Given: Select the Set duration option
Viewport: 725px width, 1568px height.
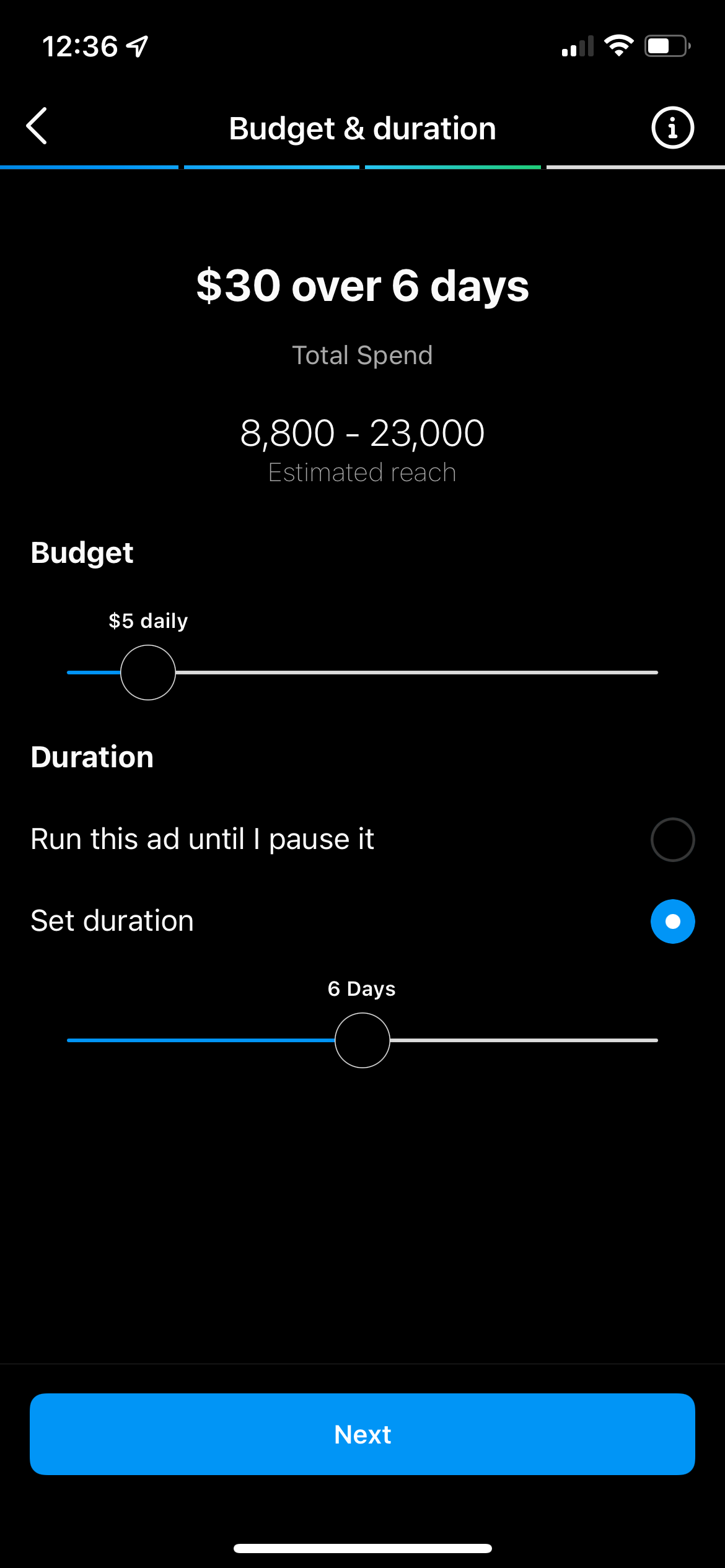Looking at the screenshot, I should pos(362,921).
